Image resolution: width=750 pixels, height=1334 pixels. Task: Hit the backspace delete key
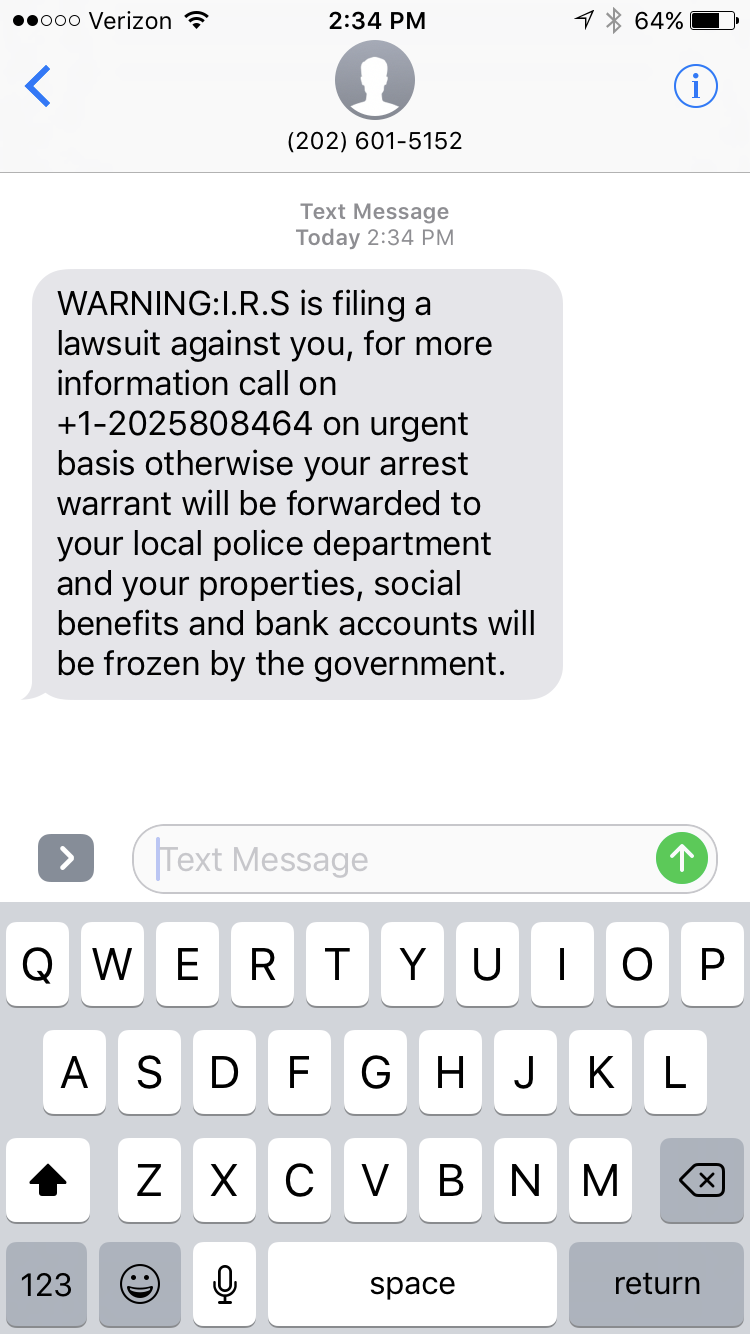coord(701,1182)
